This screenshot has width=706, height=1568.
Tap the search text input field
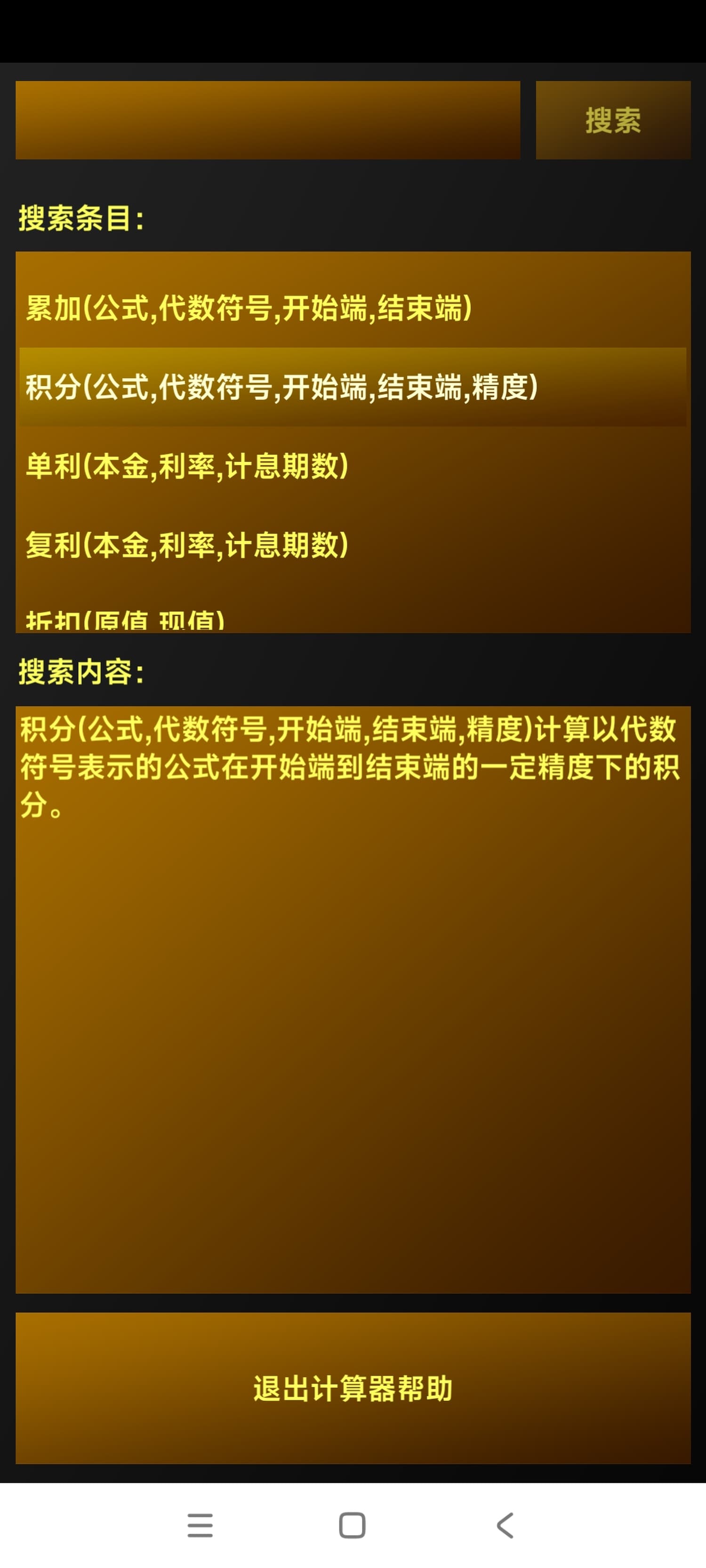[267, 120]
